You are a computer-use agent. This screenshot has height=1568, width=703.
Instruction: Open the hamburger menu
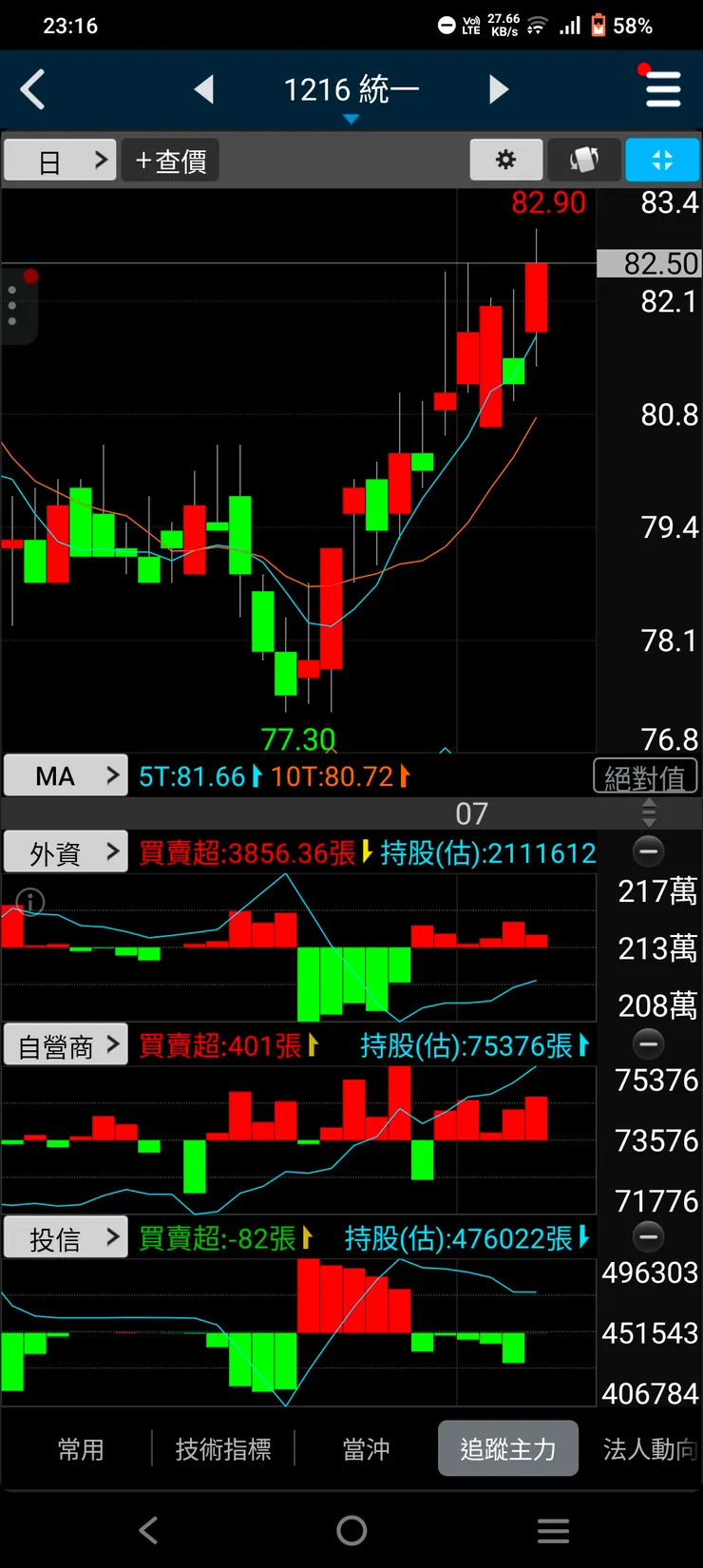[x=662, y=90]
